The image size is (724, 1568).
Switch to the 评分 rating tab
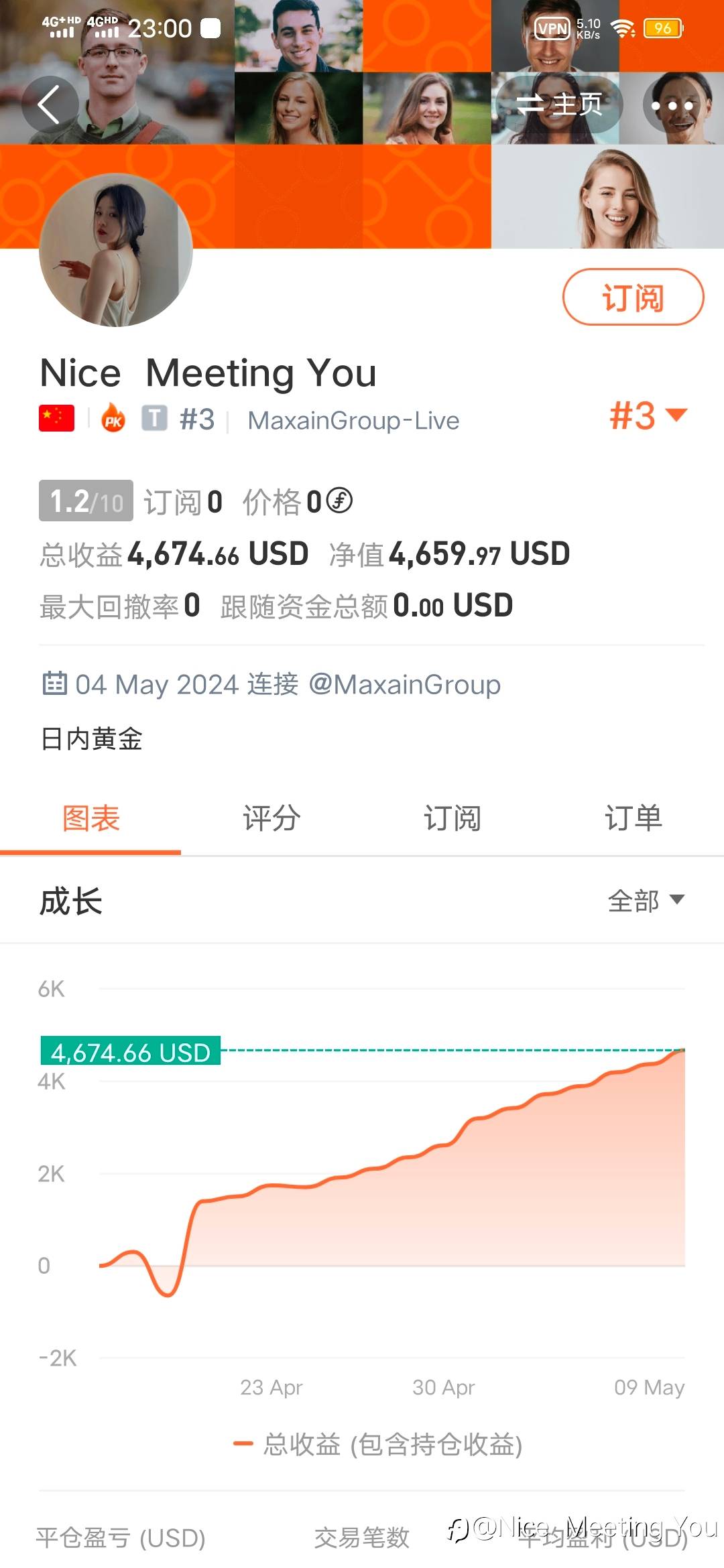[x=271, y=818]
